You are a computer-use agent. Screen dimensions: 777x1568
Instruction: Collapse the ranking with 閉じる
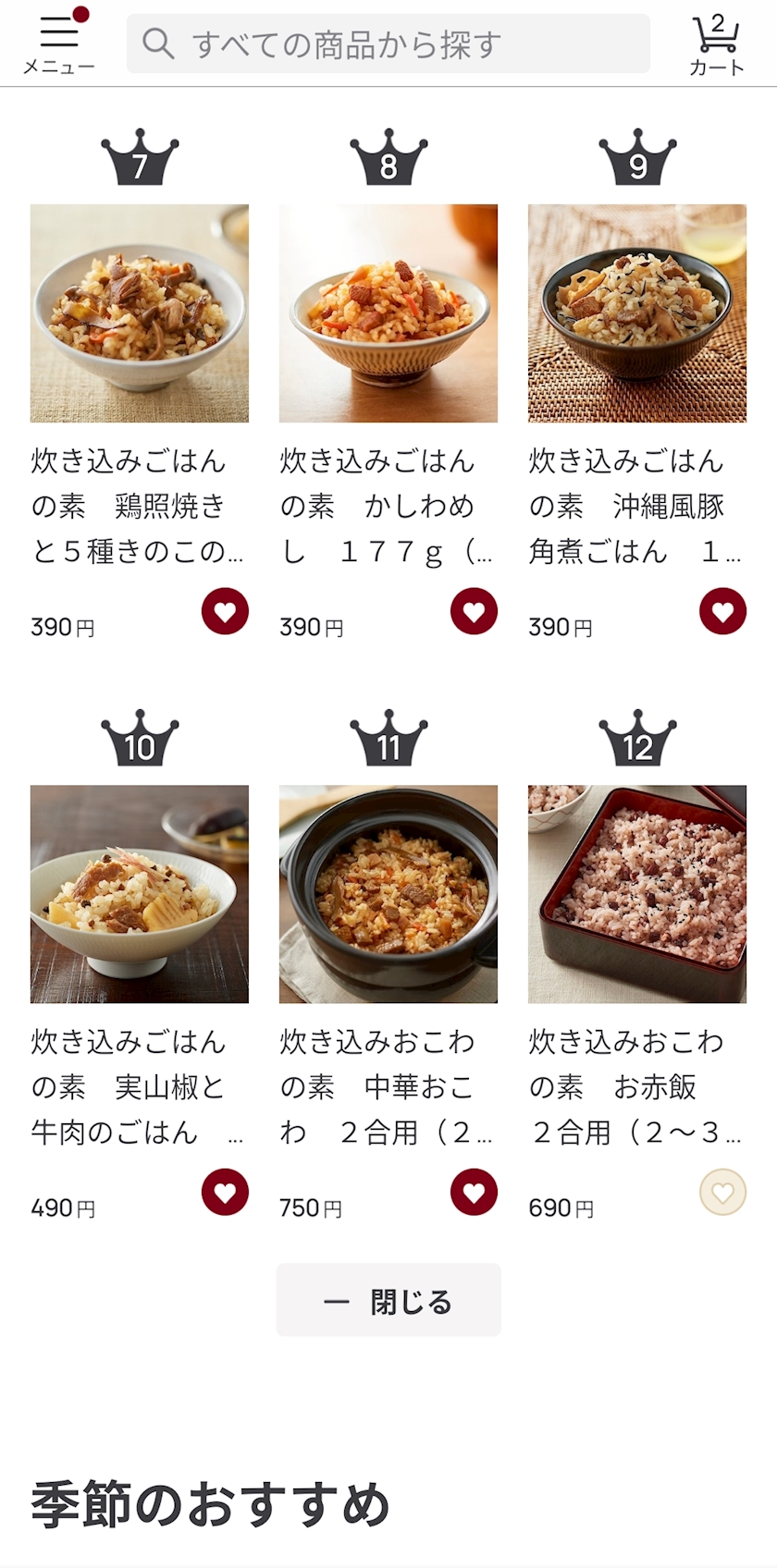388,1301
